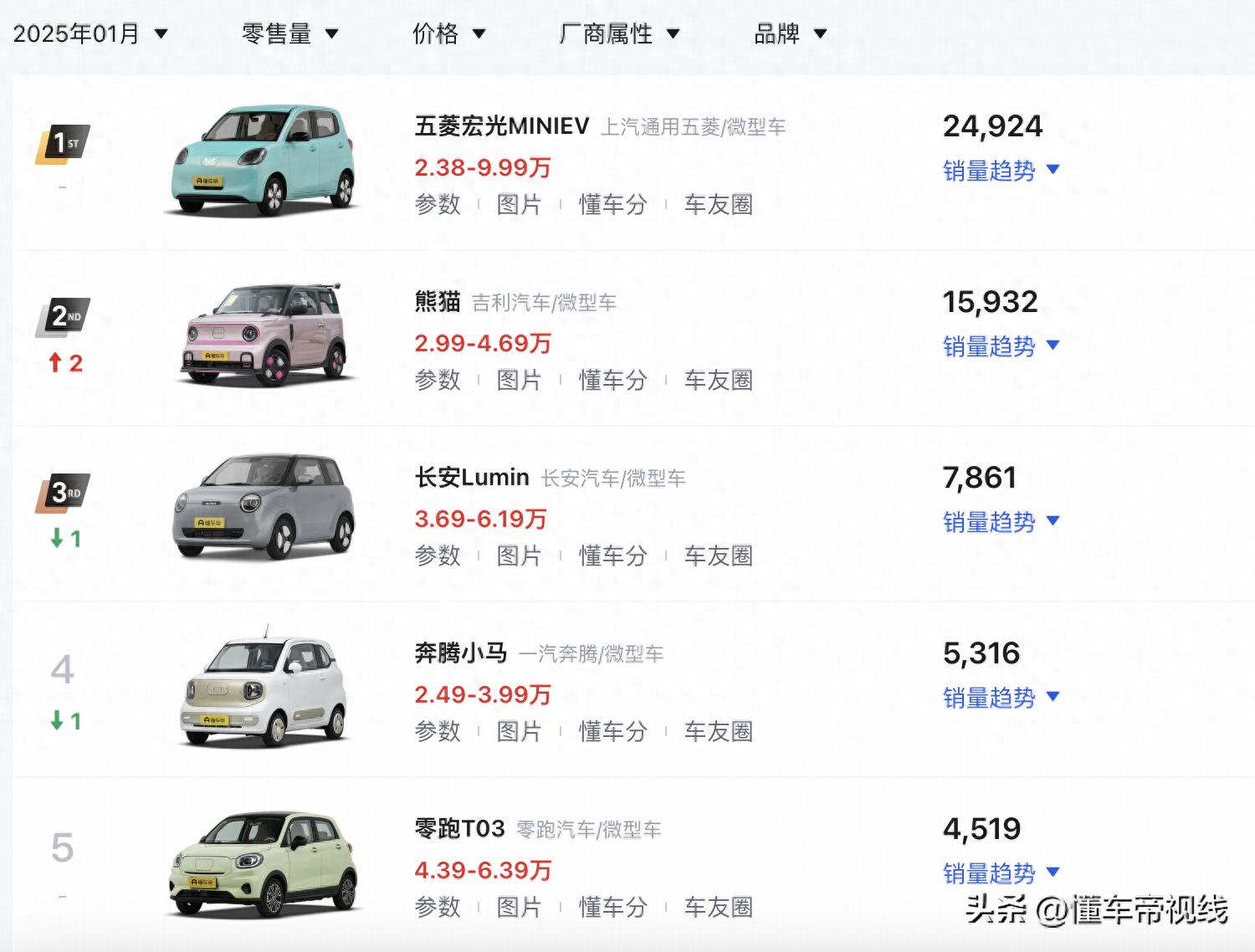The image size is (1255, 952).
Task: View 参数 for 零跑T03
Action: [438, 907]
